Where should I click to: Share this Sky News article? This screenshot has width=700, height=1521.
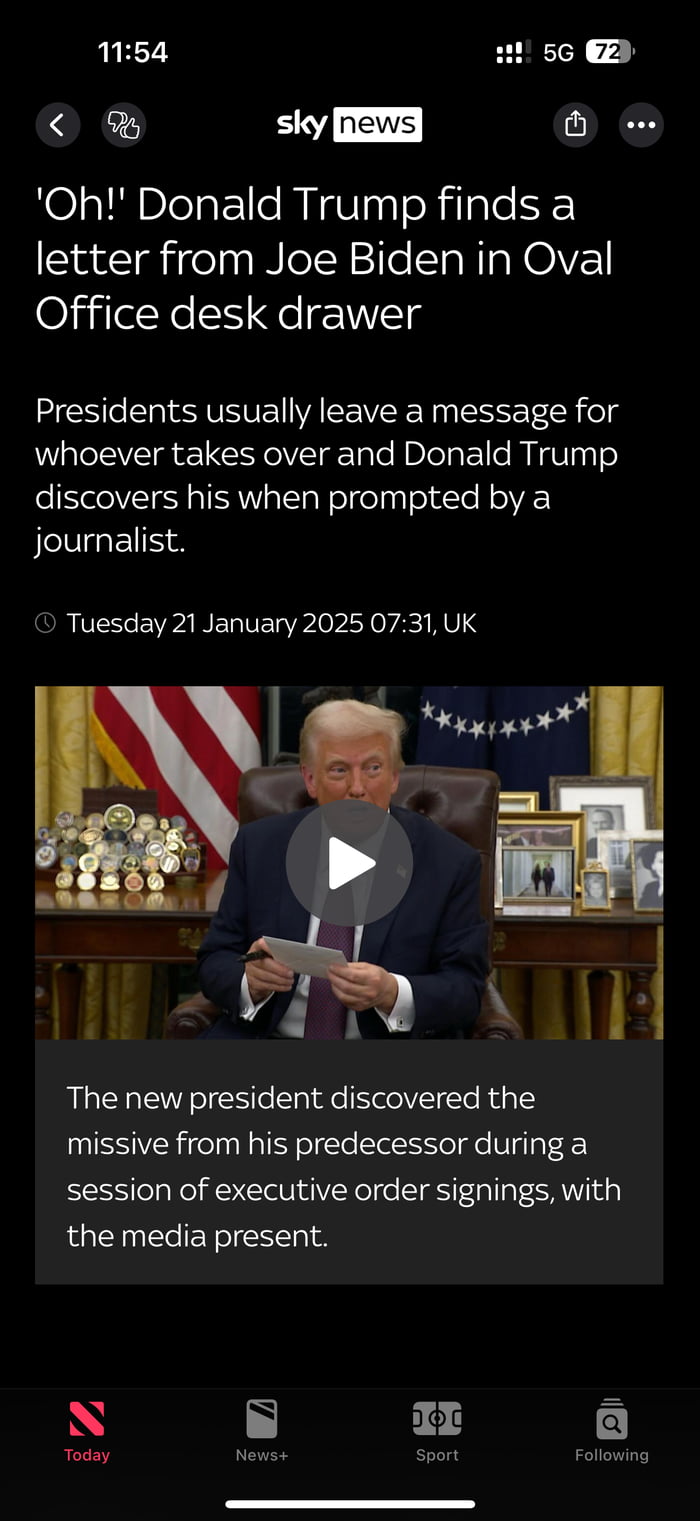575,125
